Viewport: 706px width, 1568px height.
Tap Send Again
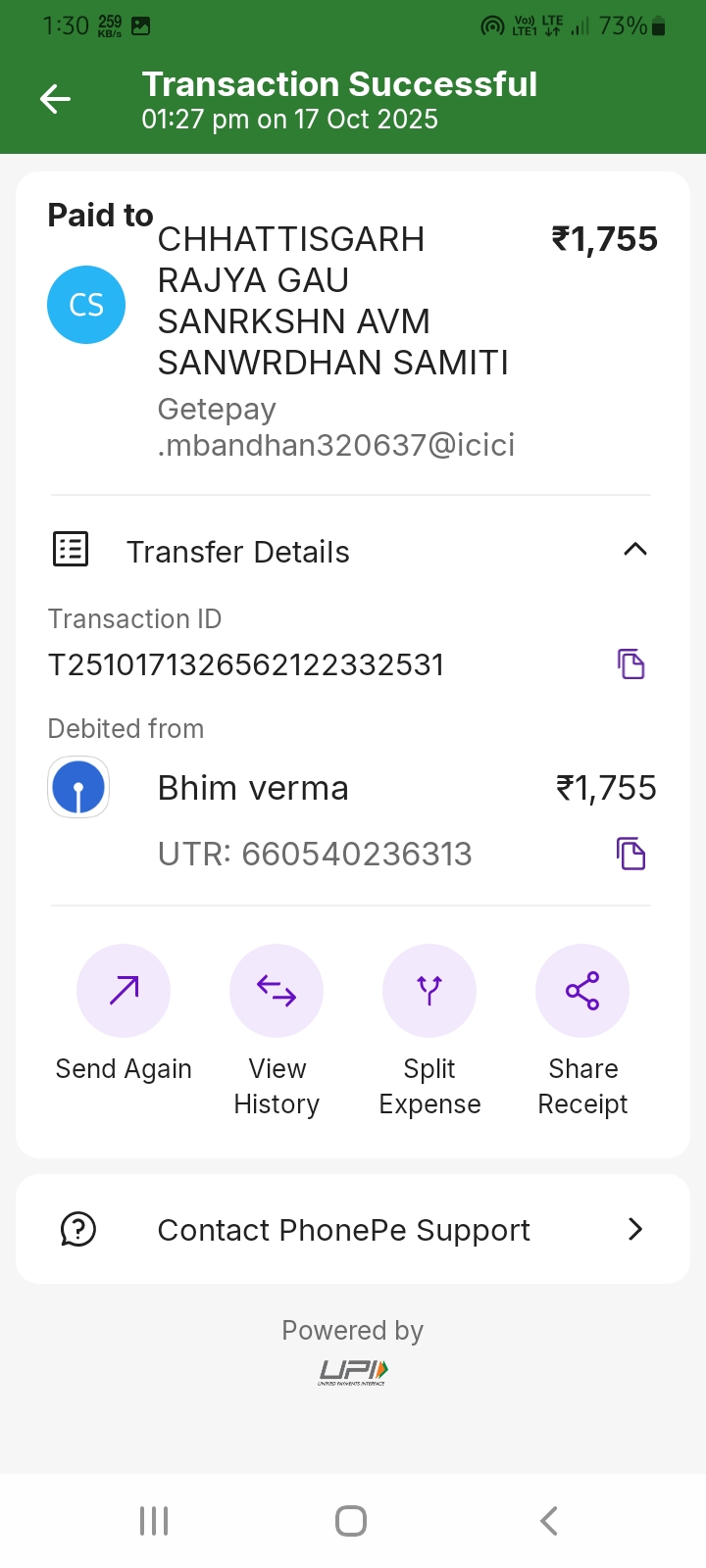coord(124,991)
